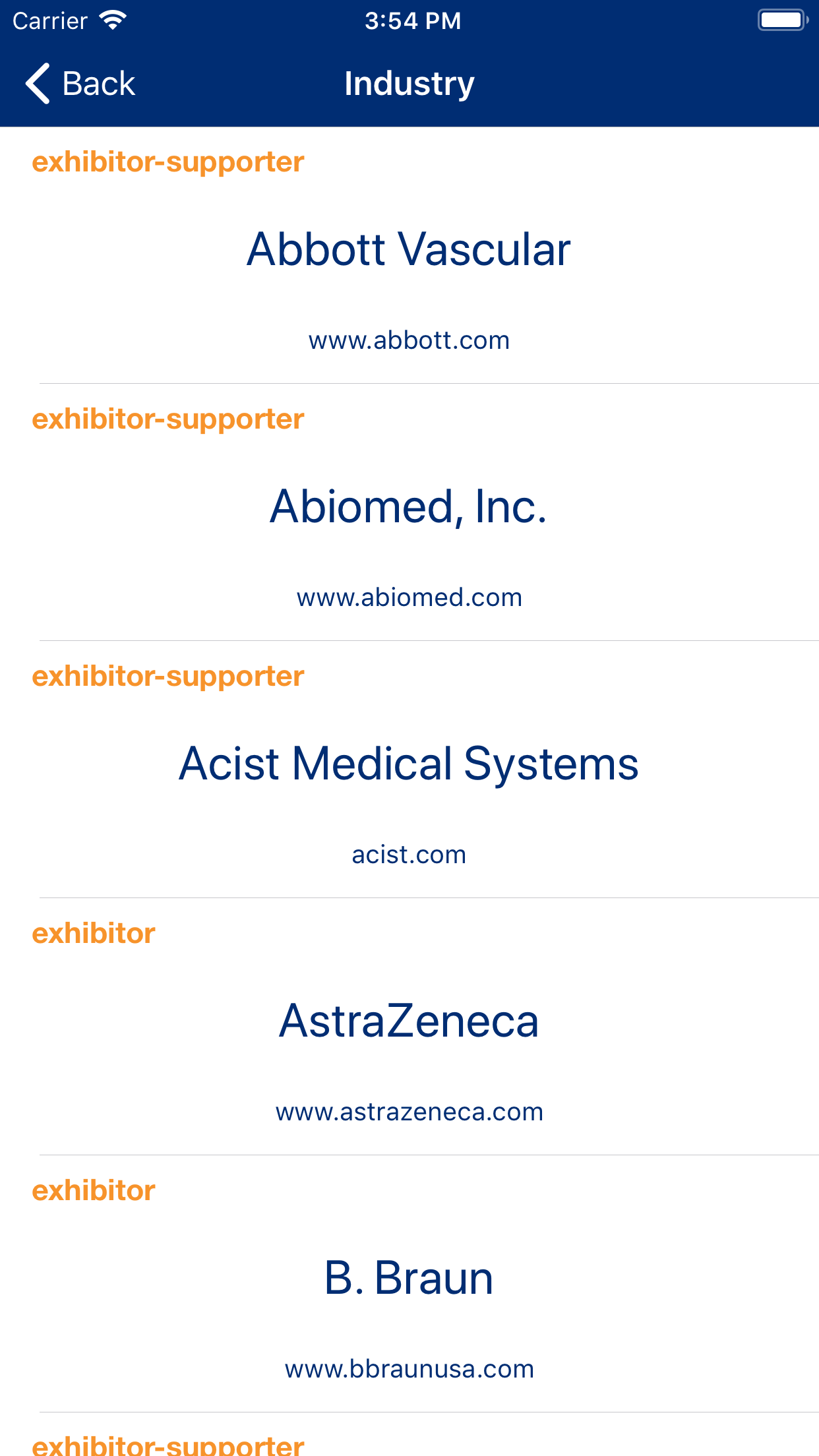Open the Acist Medical Systems entry
The height and width of the screenshot is (1456, 819).
tap(409, 764)
